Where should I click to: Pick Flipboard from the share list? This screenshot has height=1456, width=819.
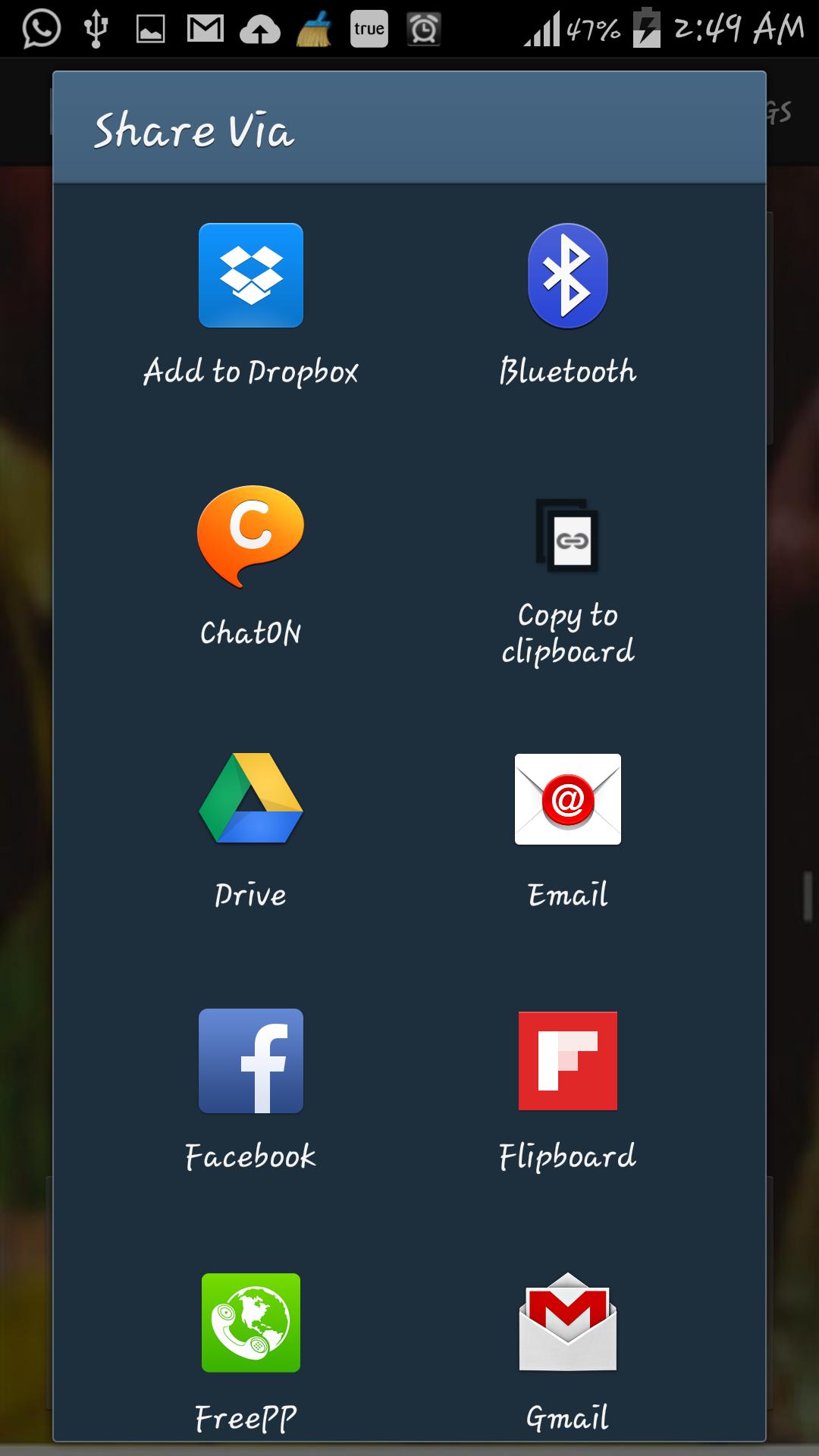[x=568, y=1061]
